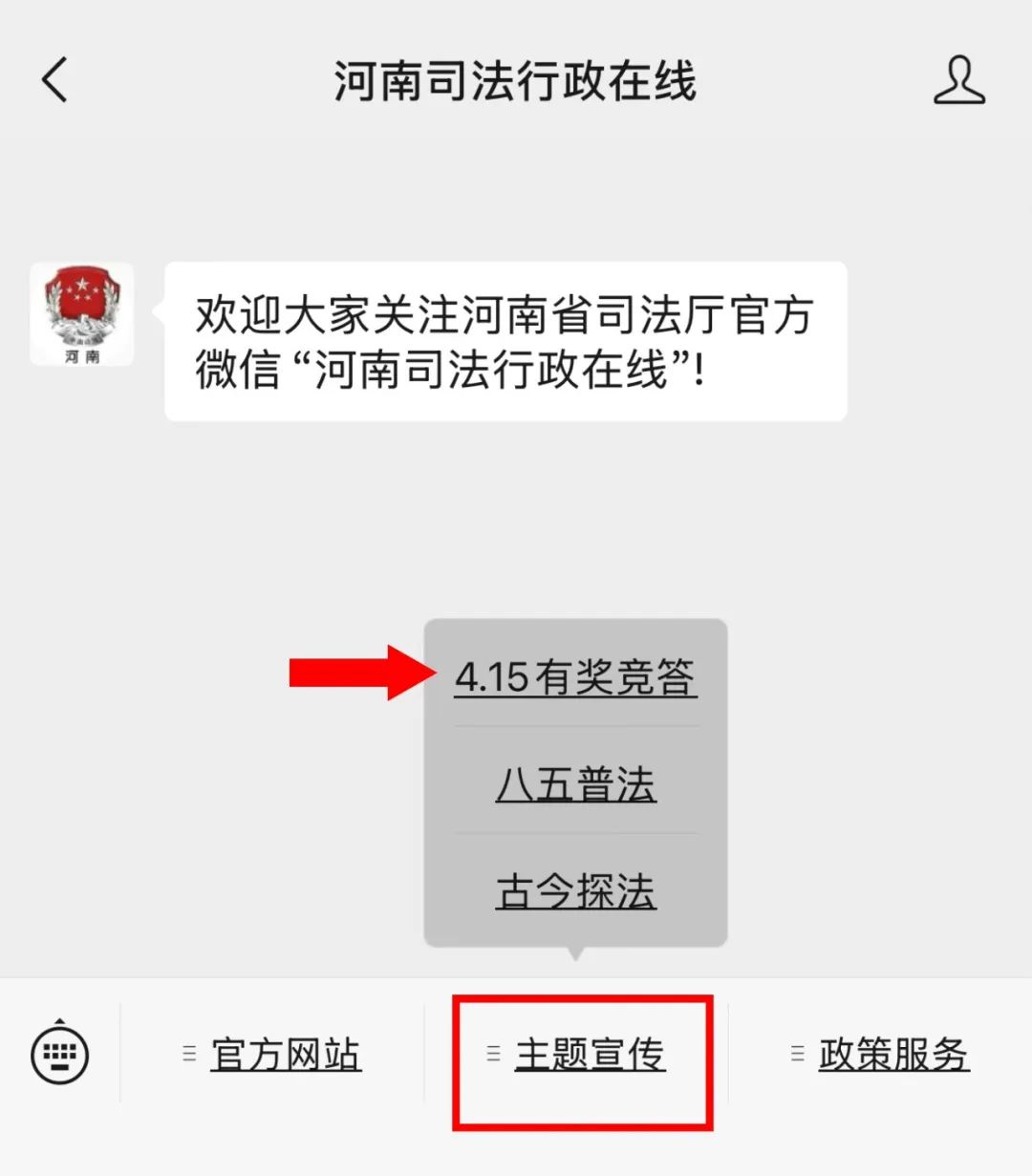Select 八五普法 from popup menu
The height and width of the screenshot is (1176, 1032).
(575, 785)
